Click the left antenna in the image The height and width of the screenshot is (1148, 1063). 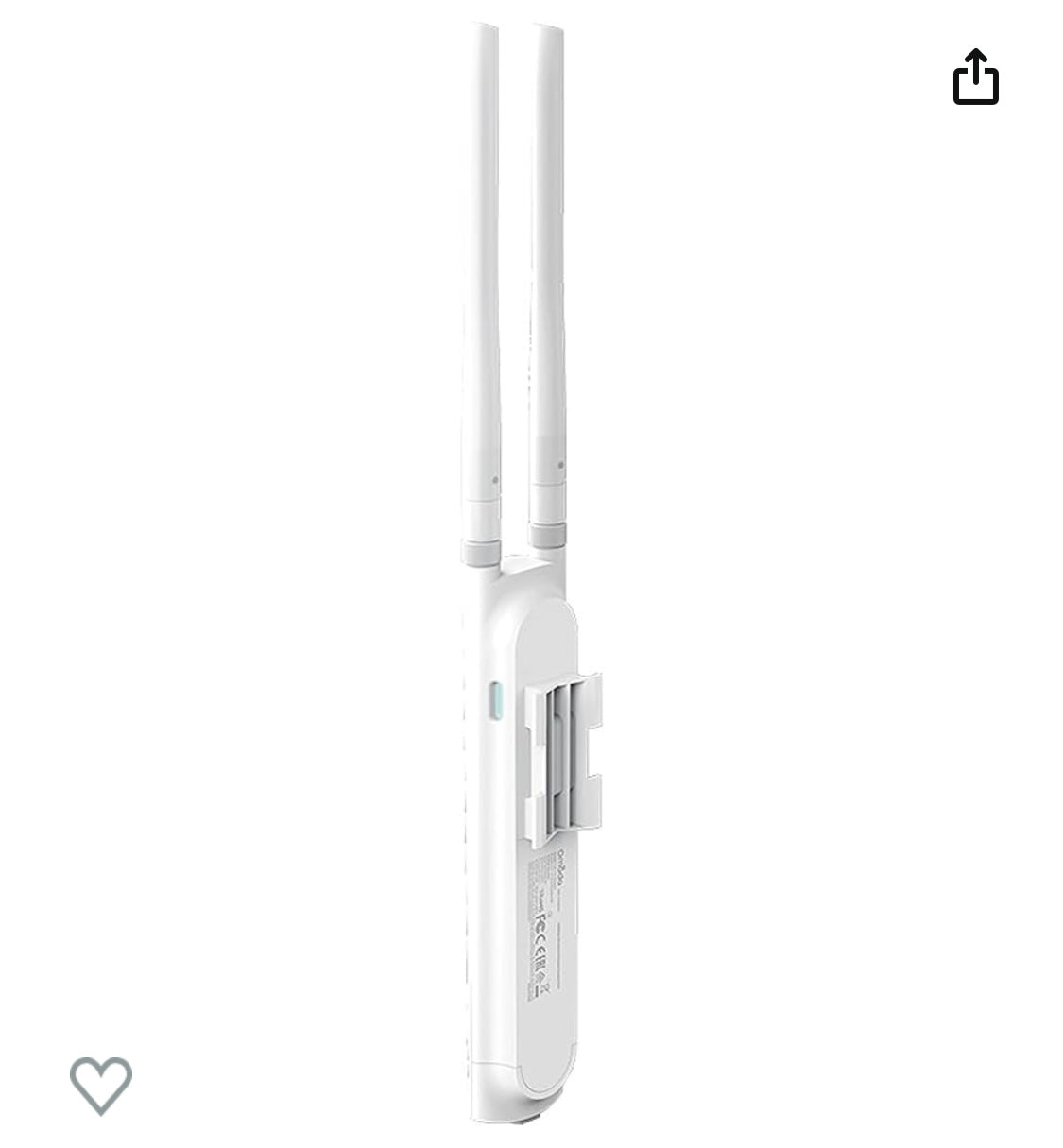[477, 283]
